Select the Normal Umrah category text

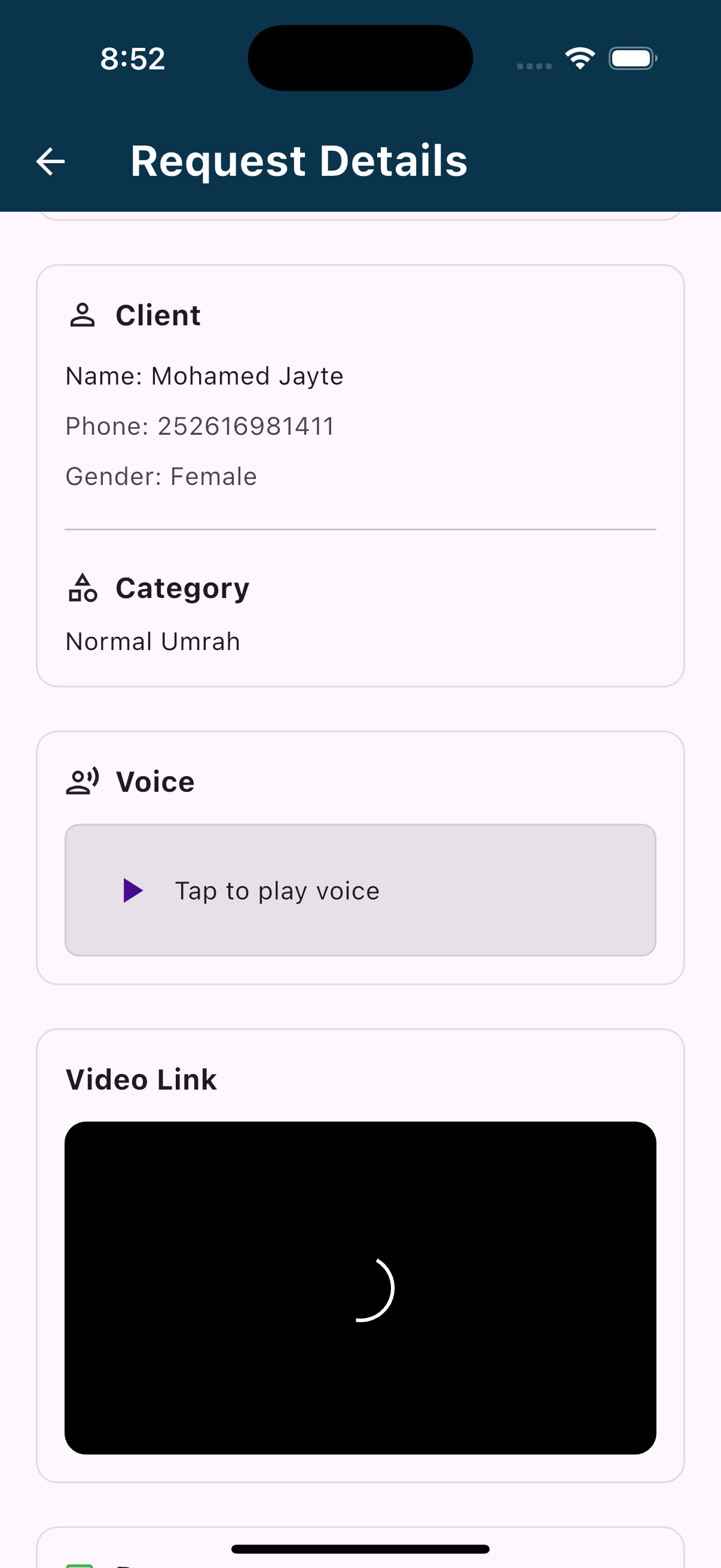(x=152, y=641)
